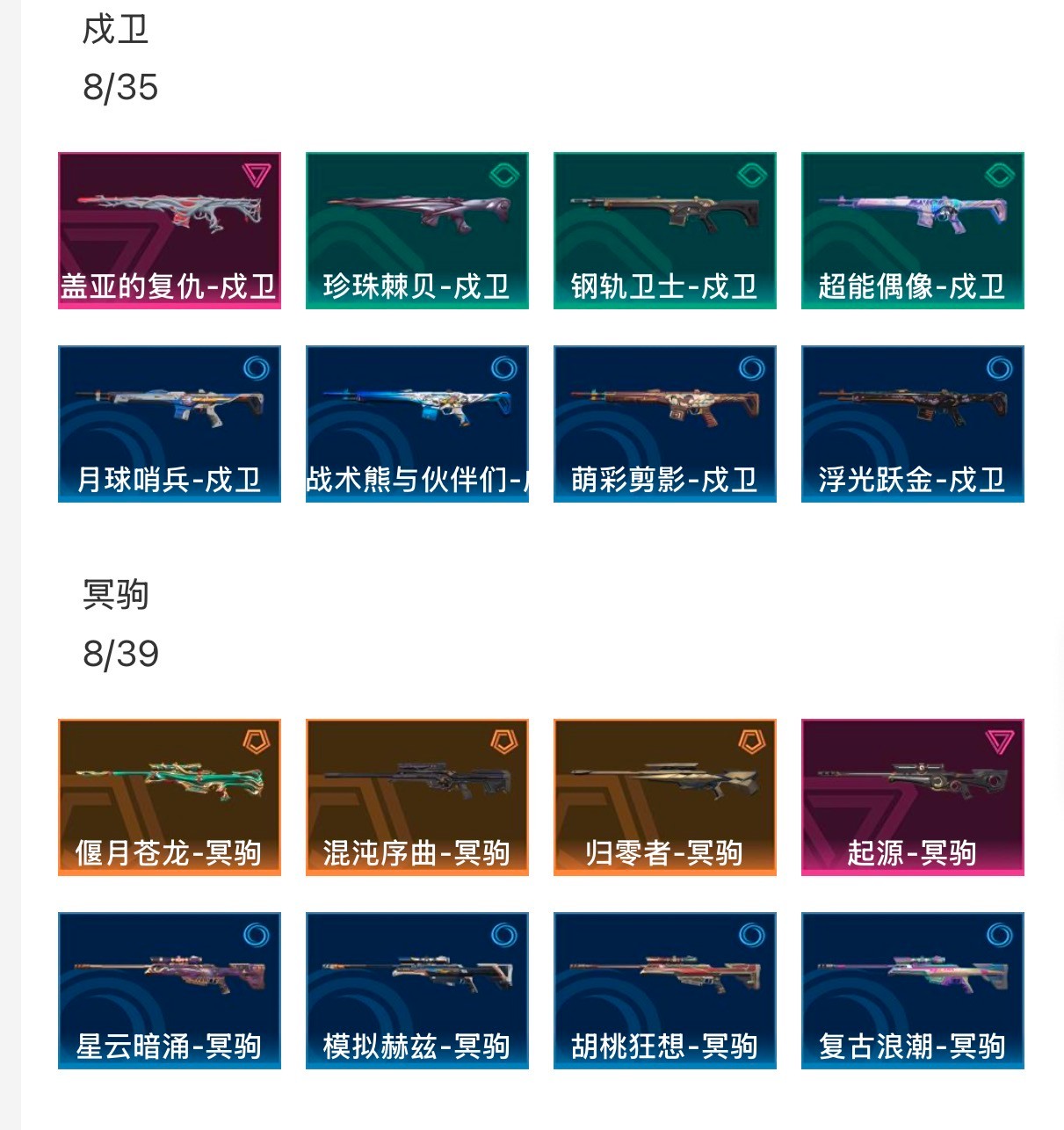Select the 星云暗涌-冥驹 skin card
1064x1130 pixels.
170,990
